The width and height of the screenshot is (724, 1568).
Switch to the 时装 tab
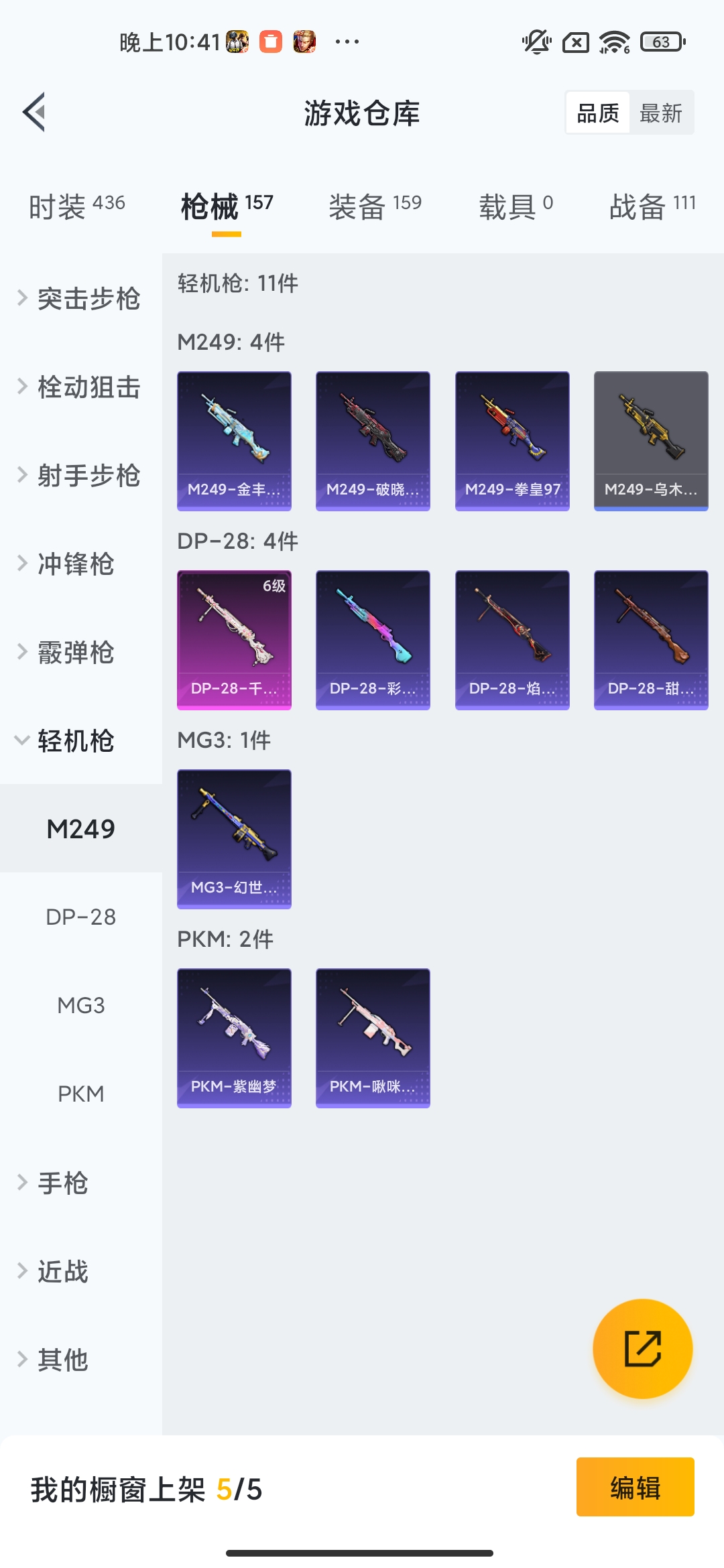(76, 206)
